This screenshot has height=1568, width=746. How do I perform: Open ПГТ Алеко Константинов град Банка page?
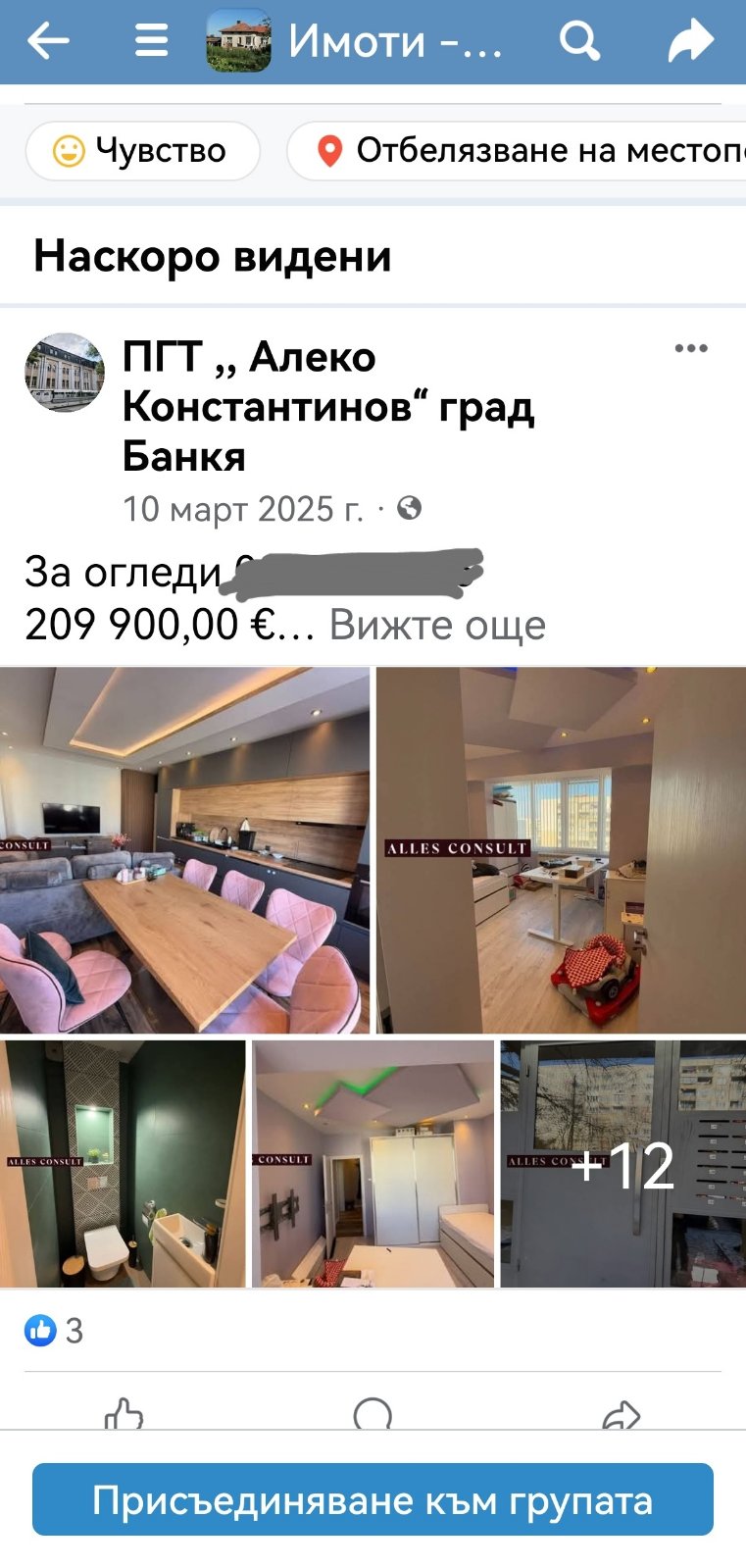pos(327,406)
